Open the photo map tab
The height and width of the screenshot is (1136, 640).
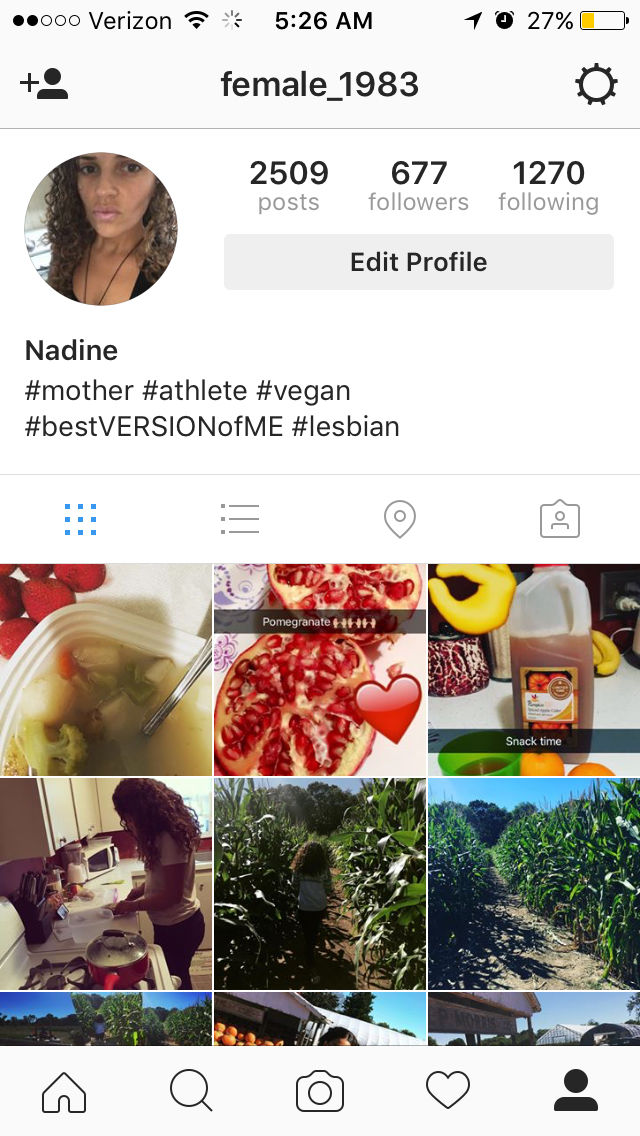399,519
